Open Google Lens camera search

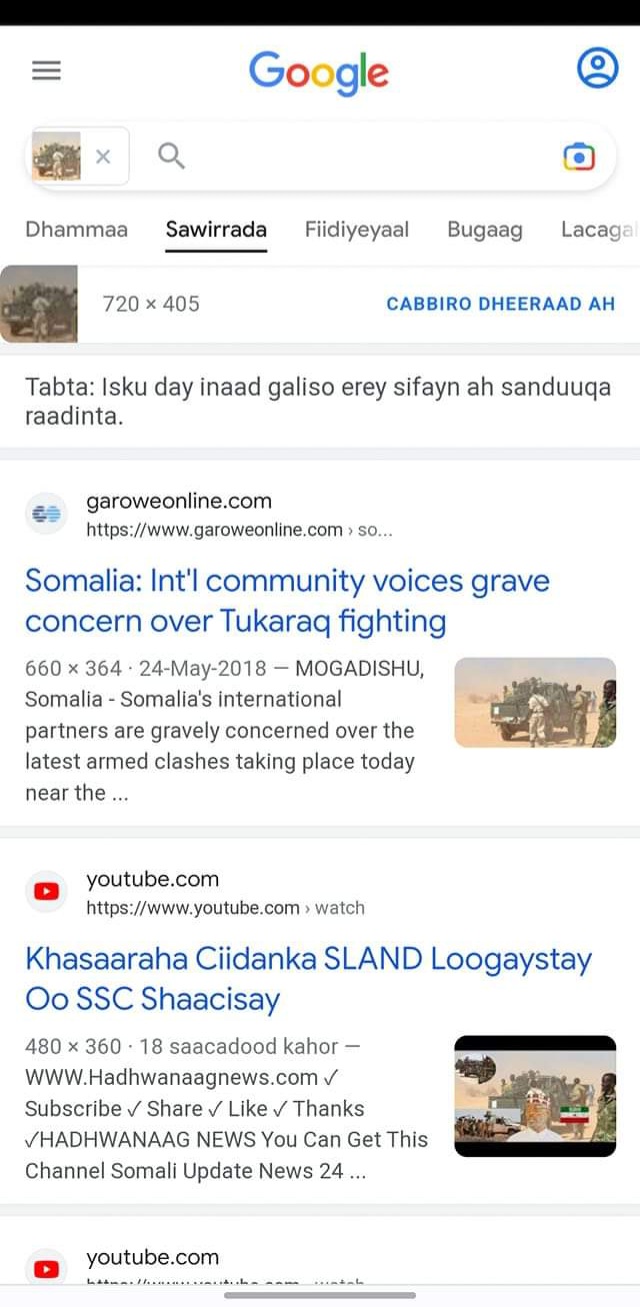pyautogui.click(x=578, y=157)
